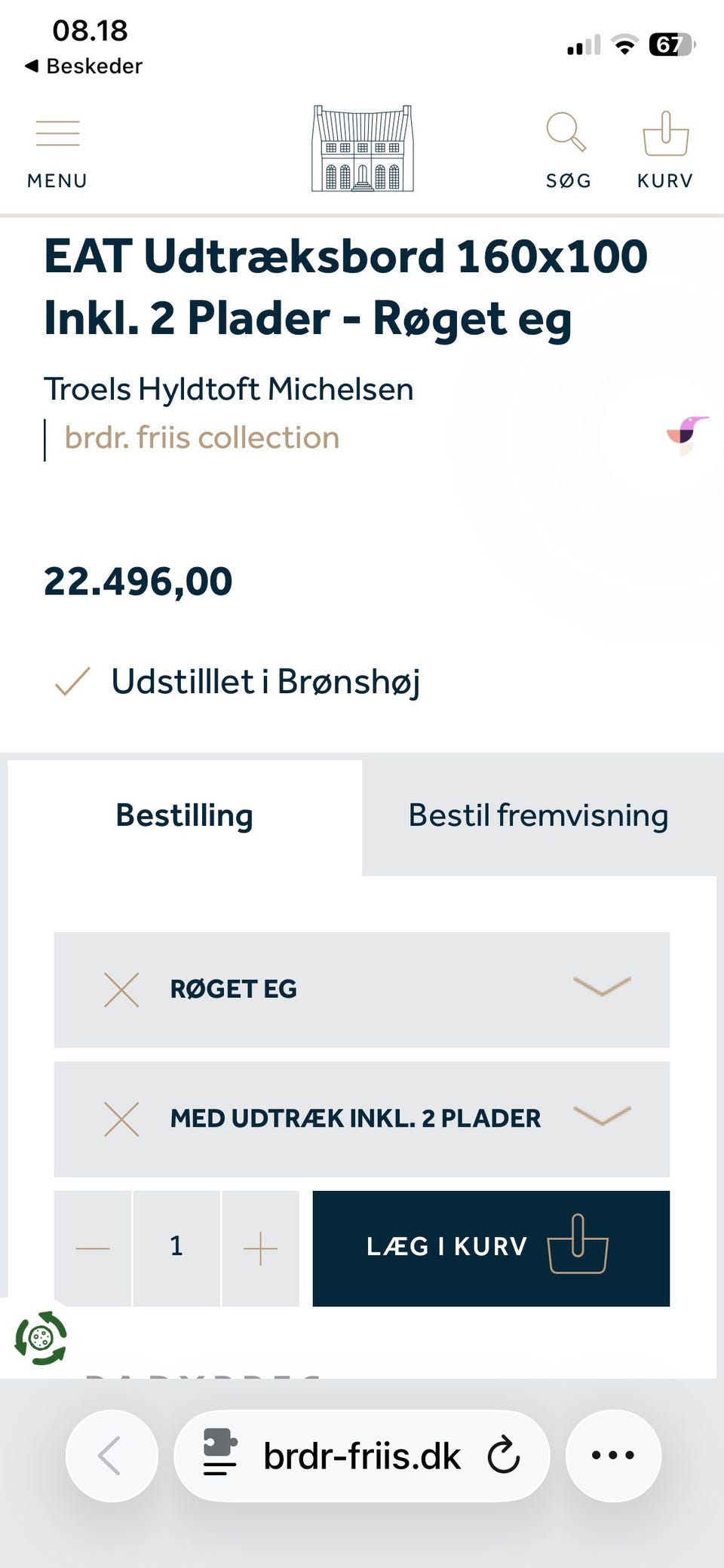This screenshot has height=1568, width=724.
Task: Reload the page with the refresh icon
Action: (503, 1456)
